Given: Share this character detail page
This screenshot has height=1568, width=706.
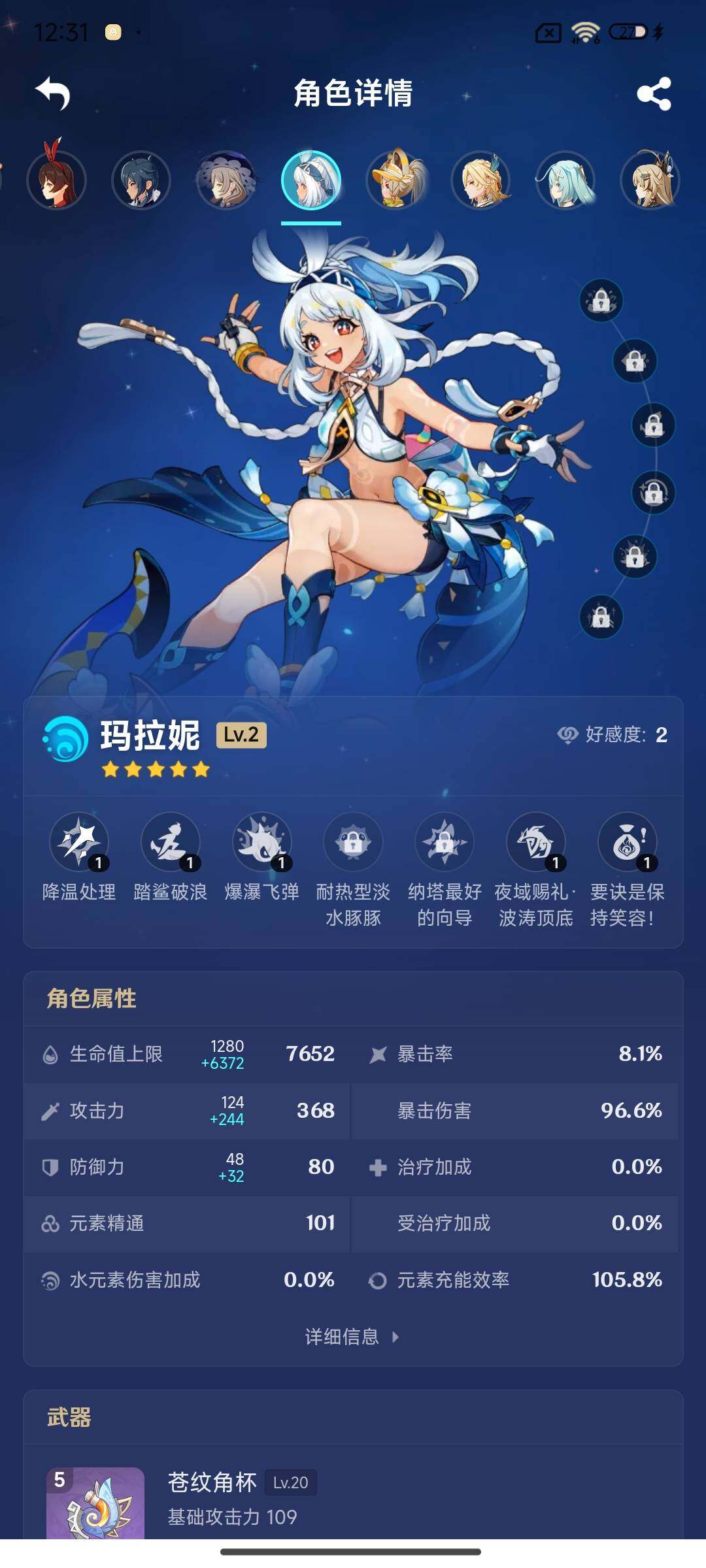Looking at the screenshot, I should click(x=654, y=93).
